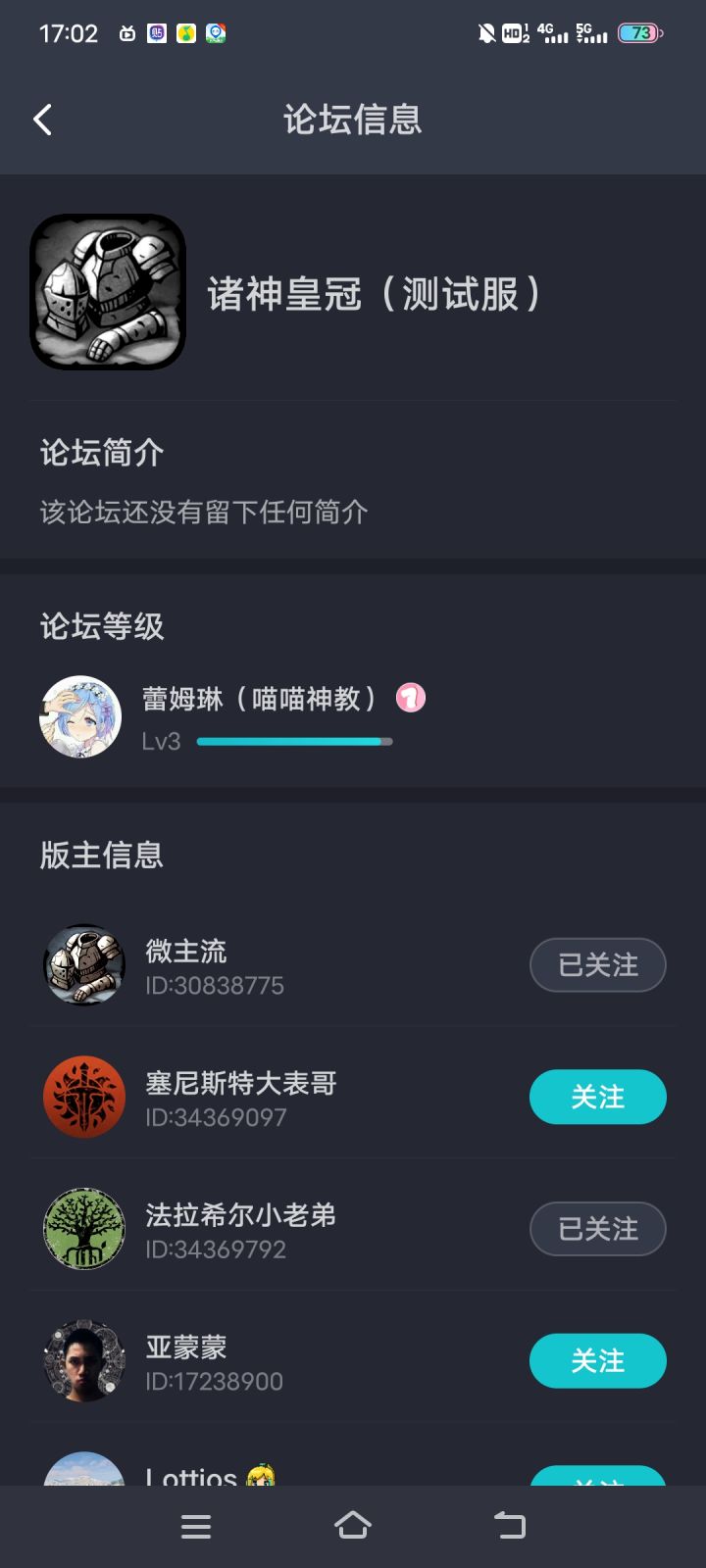Follow moderator 亚蒙蒙

pos(597,1360)
